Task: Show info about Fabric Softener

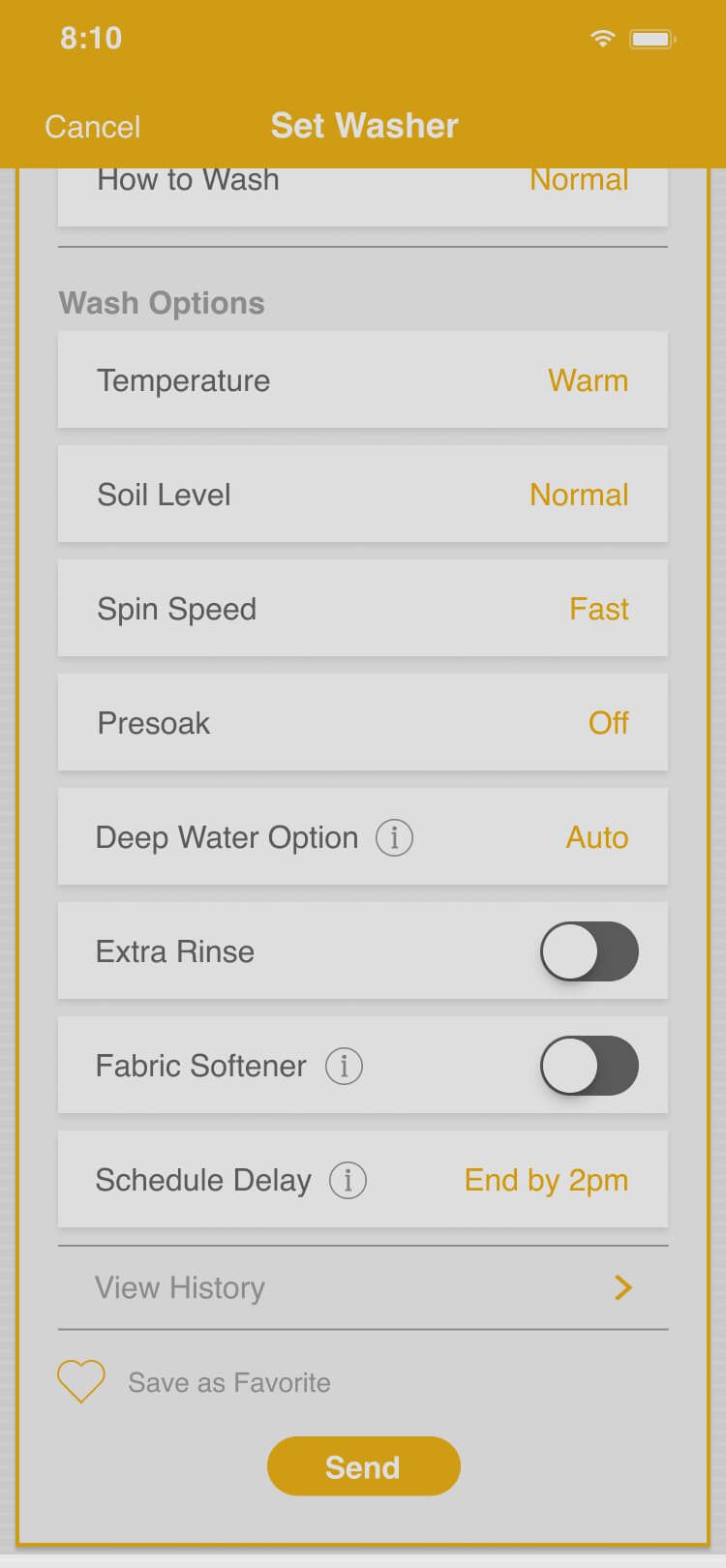Action: click(x=344, y=1066)
